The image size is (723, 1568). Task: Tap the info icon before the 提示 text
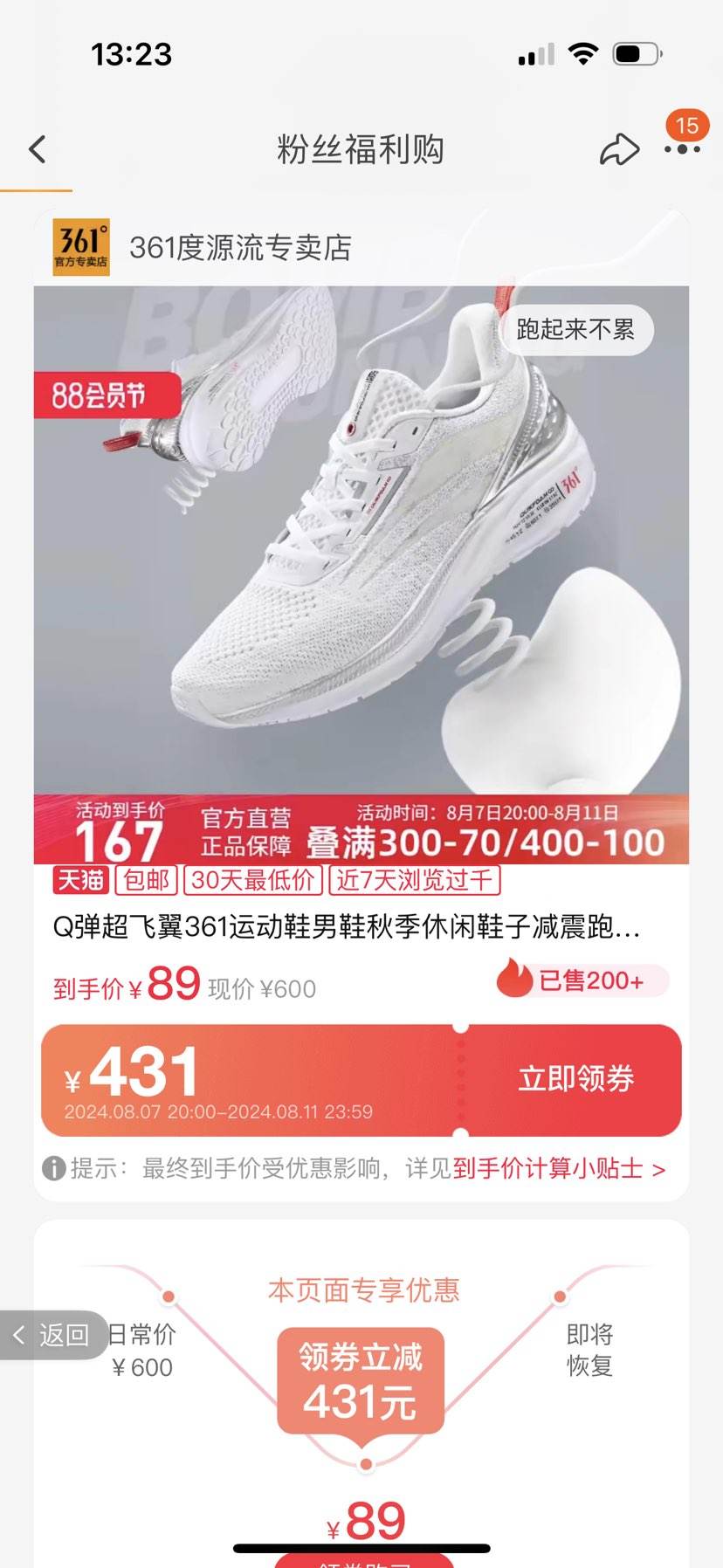click(57, 1169)
